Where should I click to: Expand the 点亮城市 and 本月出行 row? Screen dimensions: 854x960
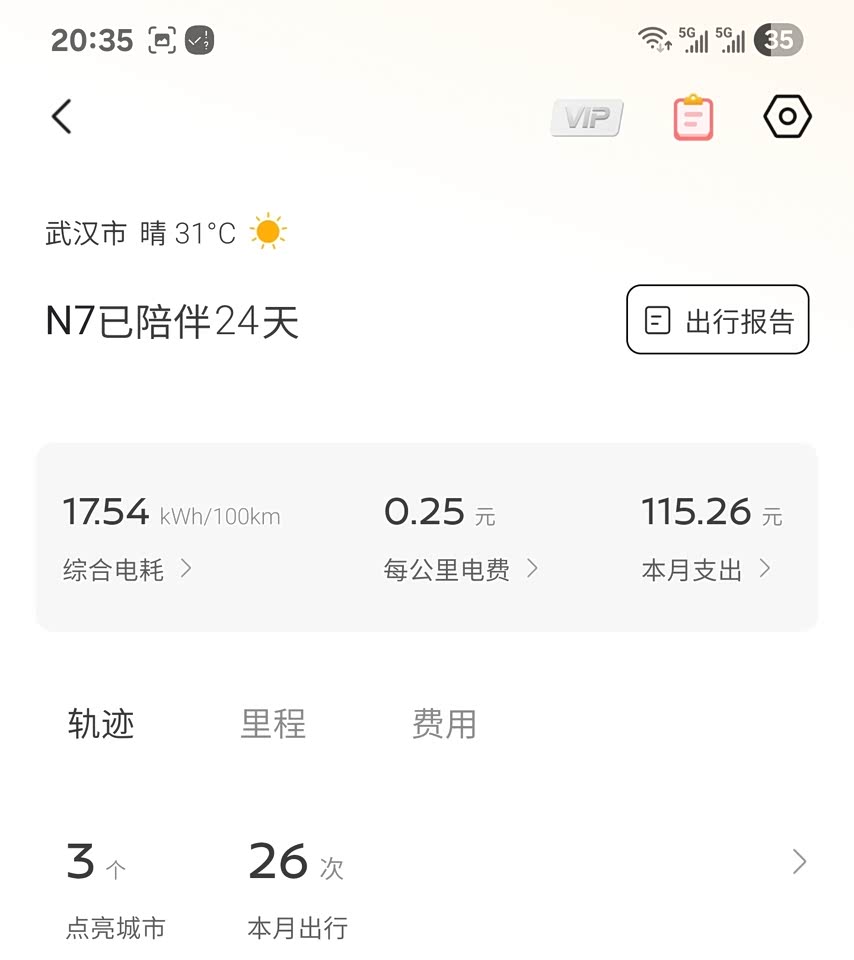click(x=799, y=862)
